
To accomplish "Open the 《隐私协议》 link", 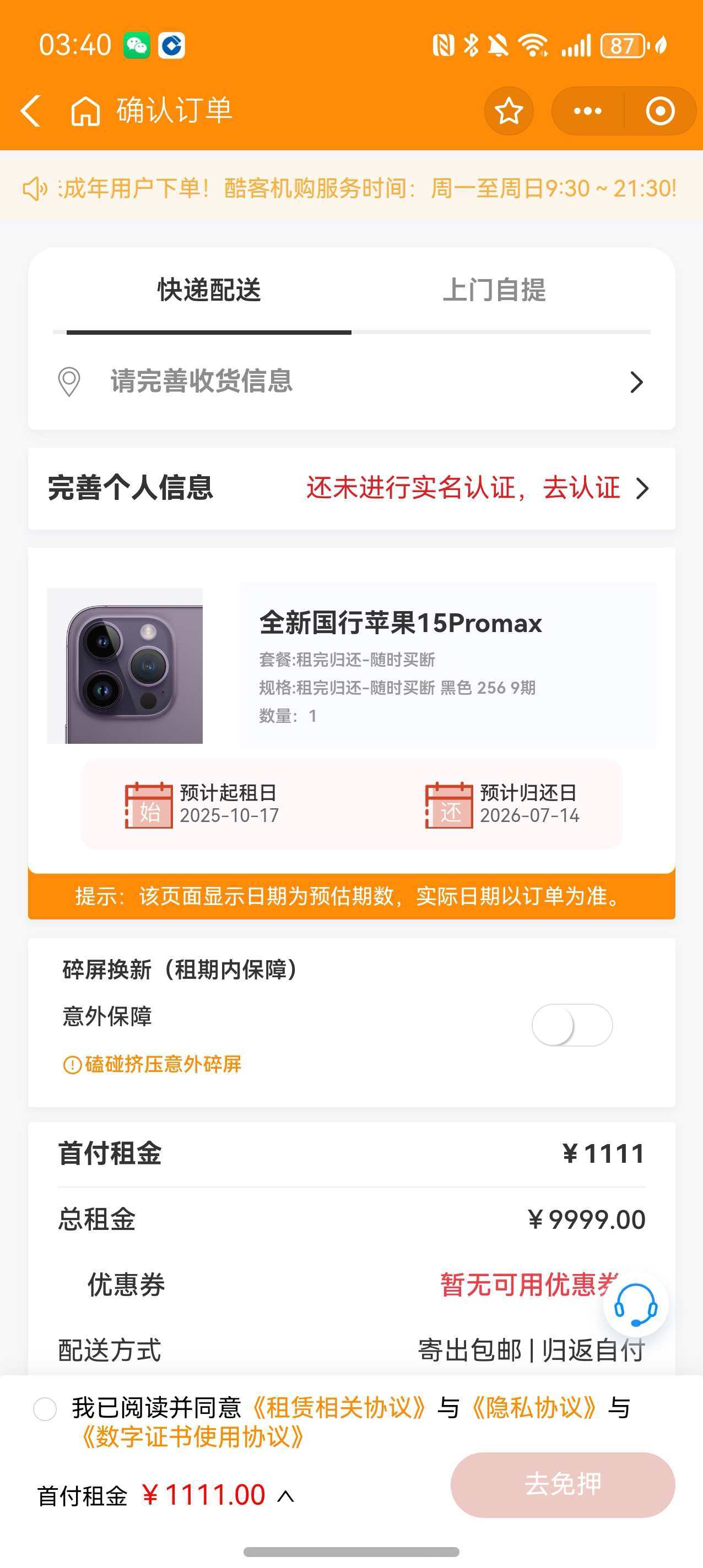I will (534, 1408).
